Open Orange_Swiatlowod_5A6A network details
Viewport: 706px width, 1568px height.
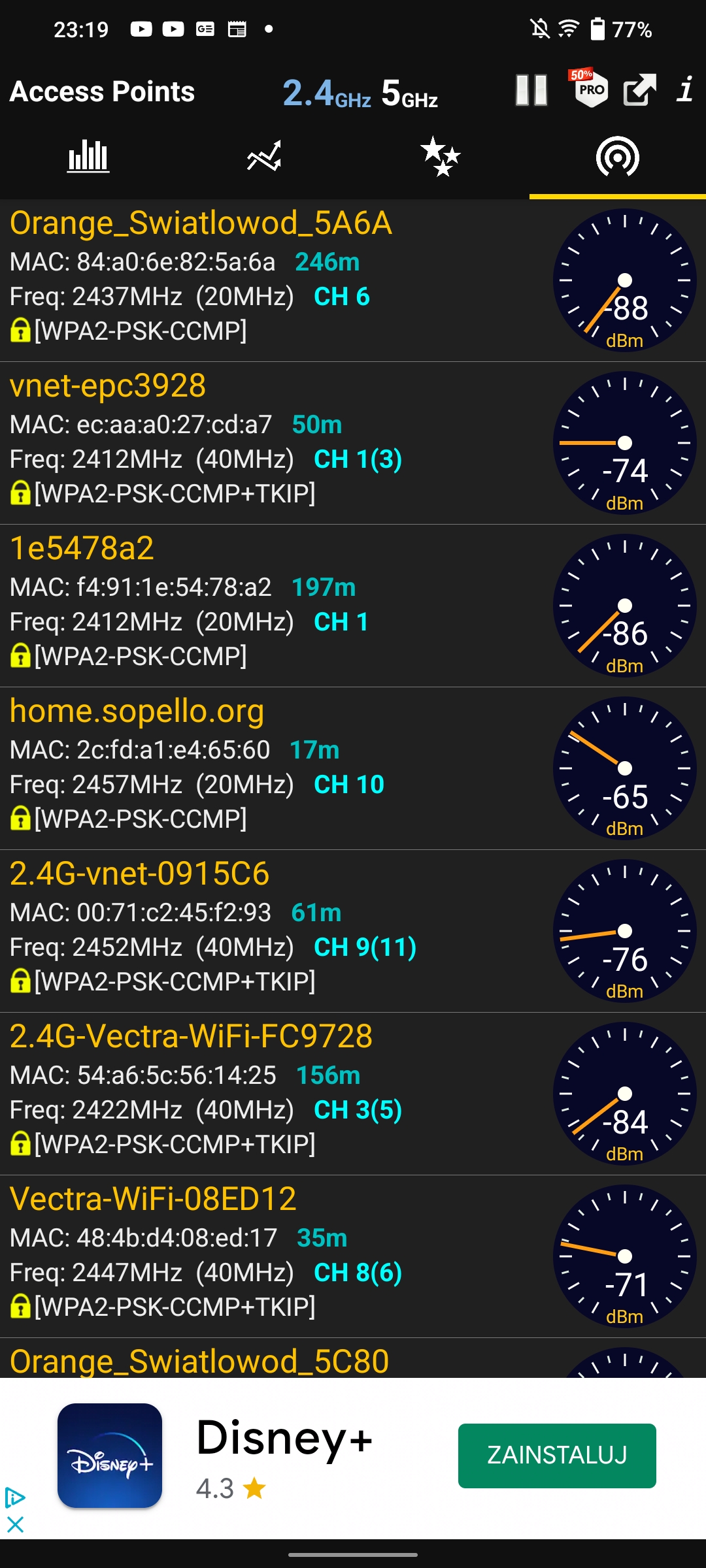pyautogui.click(x=261, y=280)
